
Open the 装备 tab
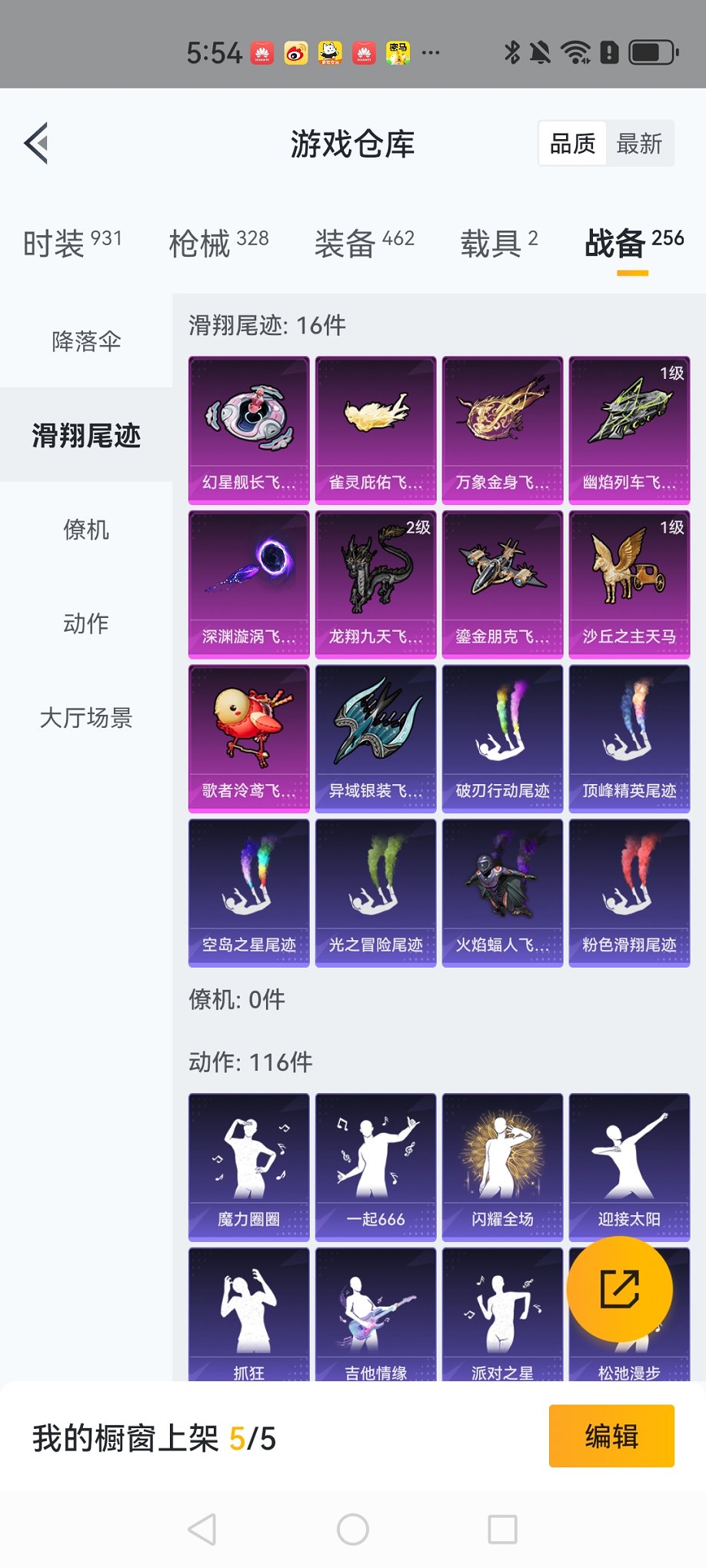click(x=365, y=244)
